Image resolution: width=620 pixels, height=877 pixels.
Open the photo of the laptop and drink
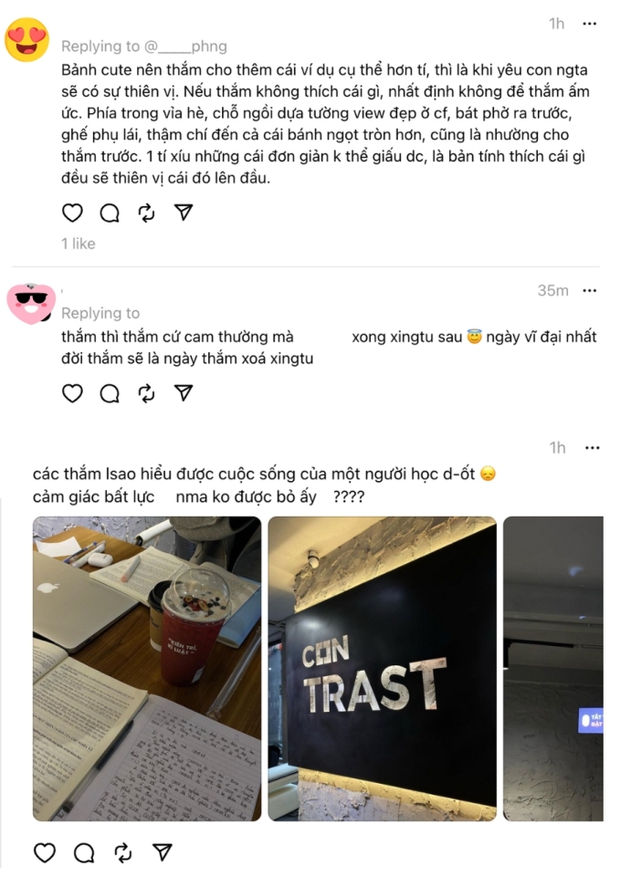coord(147,668)
